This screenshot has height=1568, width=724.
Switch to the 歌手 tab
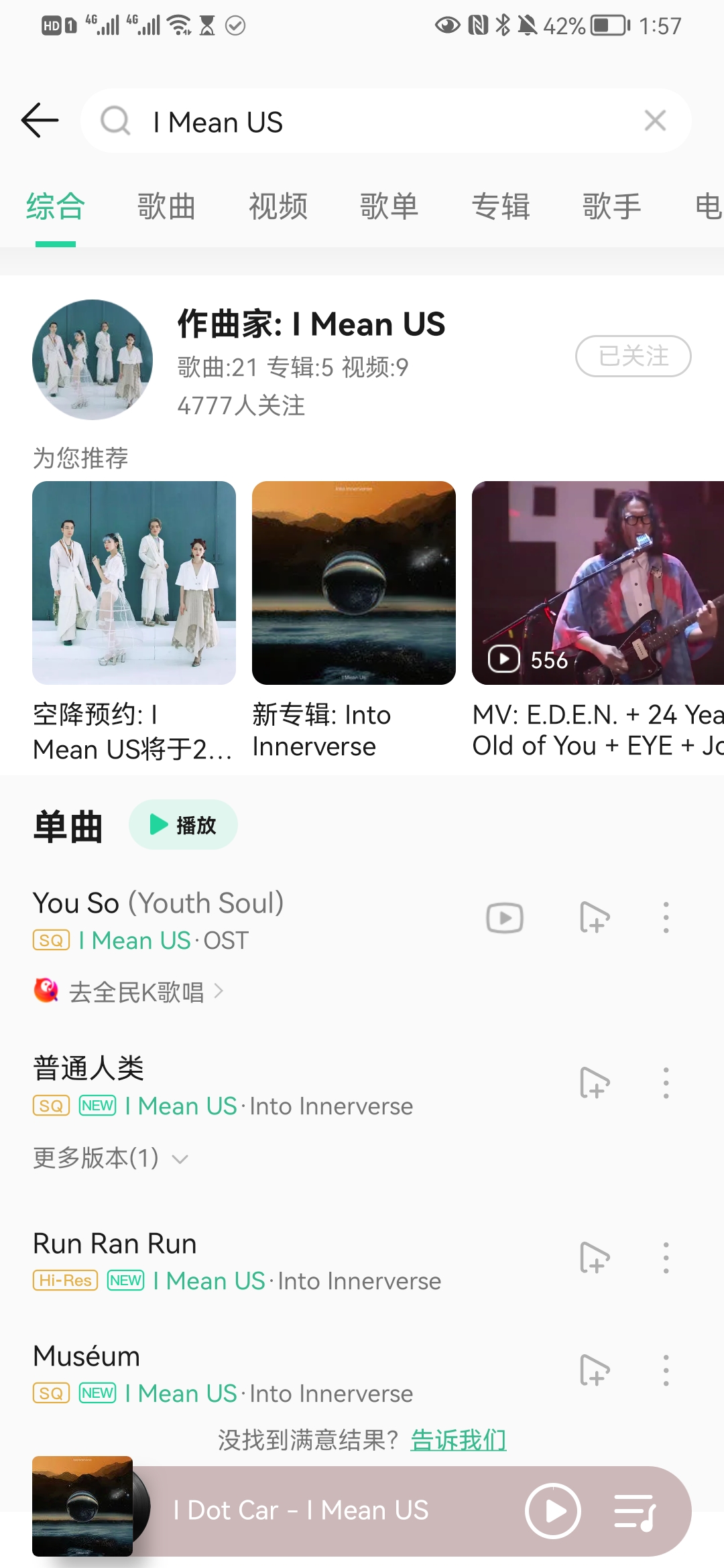[612, 206]
